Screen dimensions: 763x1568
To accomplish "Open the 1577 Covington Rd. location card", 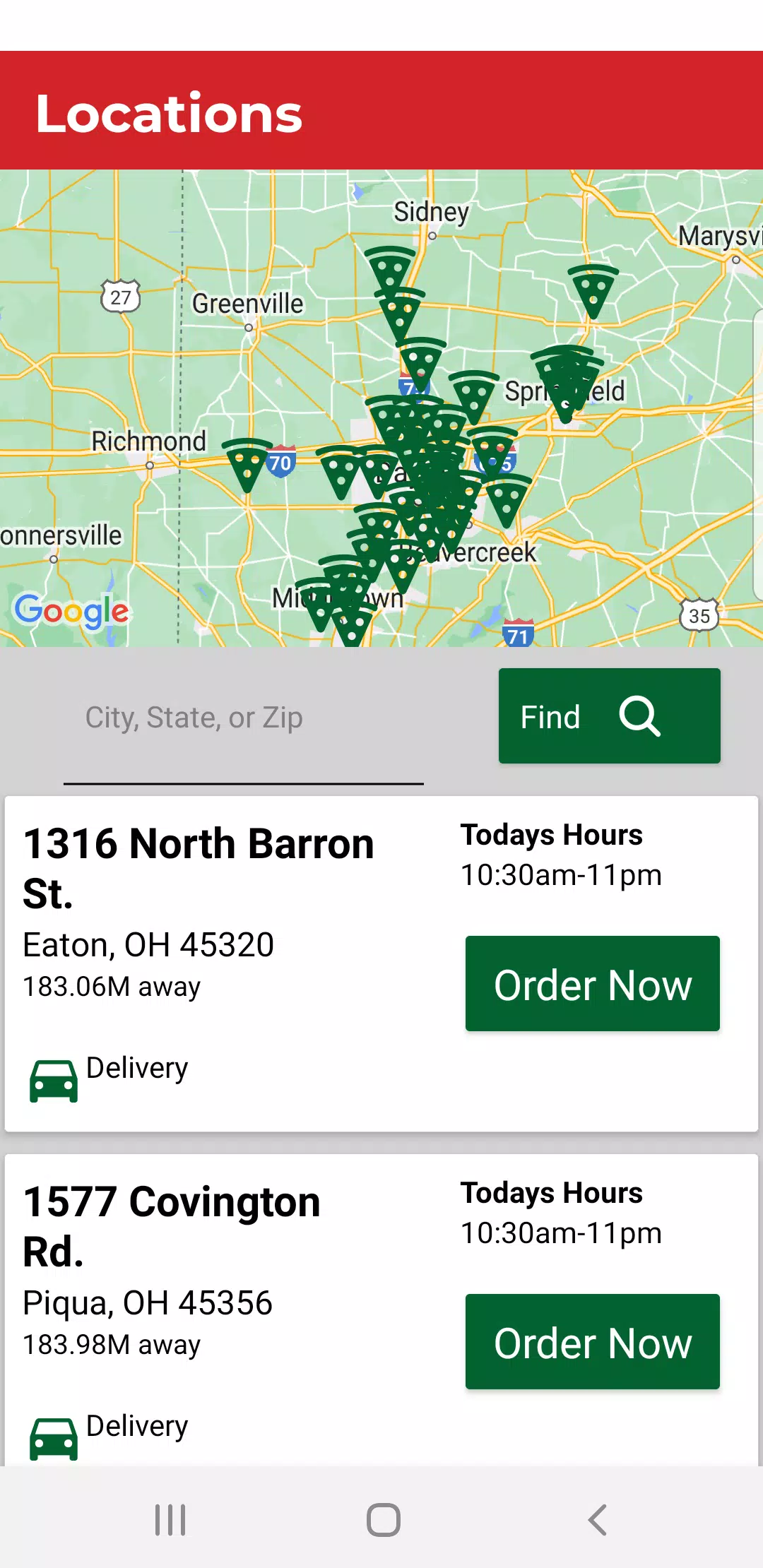I will coord(381,1310).
